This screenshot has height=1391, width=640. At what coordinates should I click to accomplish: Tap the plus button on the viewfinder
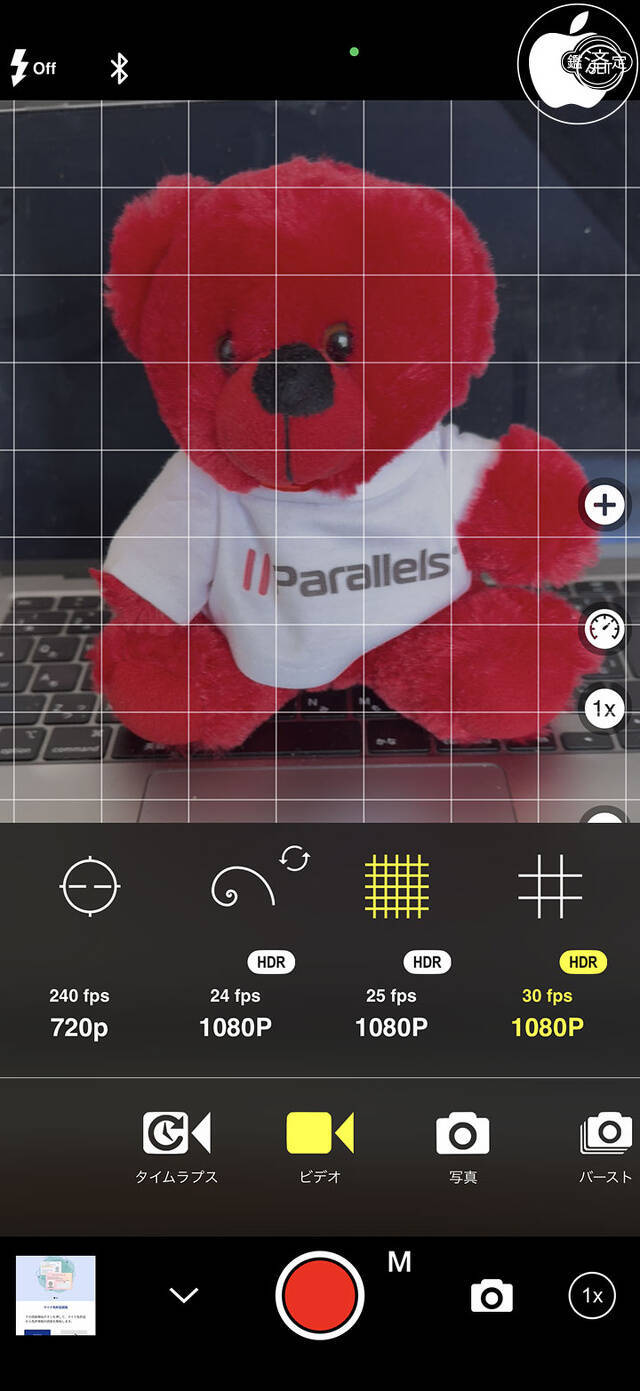tap(604, 506)
